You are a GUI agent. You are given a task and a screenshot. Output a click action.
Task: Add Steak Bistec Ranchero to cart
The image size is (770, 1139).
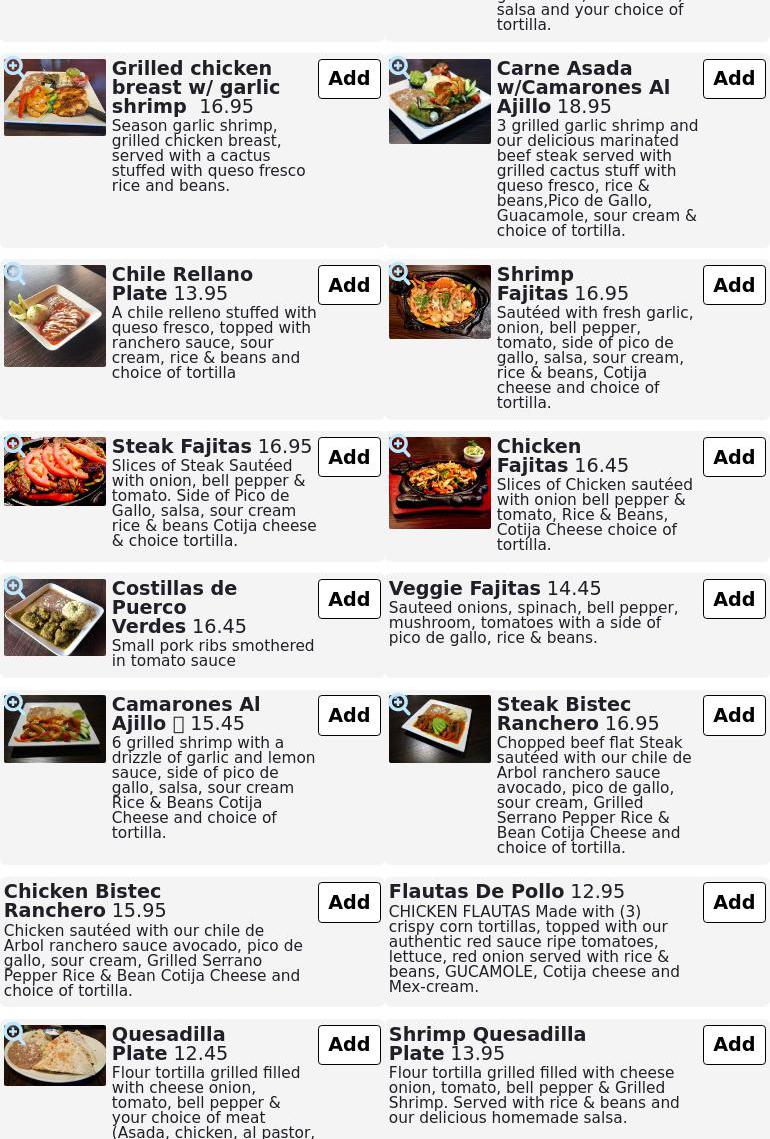coord(733,715)
